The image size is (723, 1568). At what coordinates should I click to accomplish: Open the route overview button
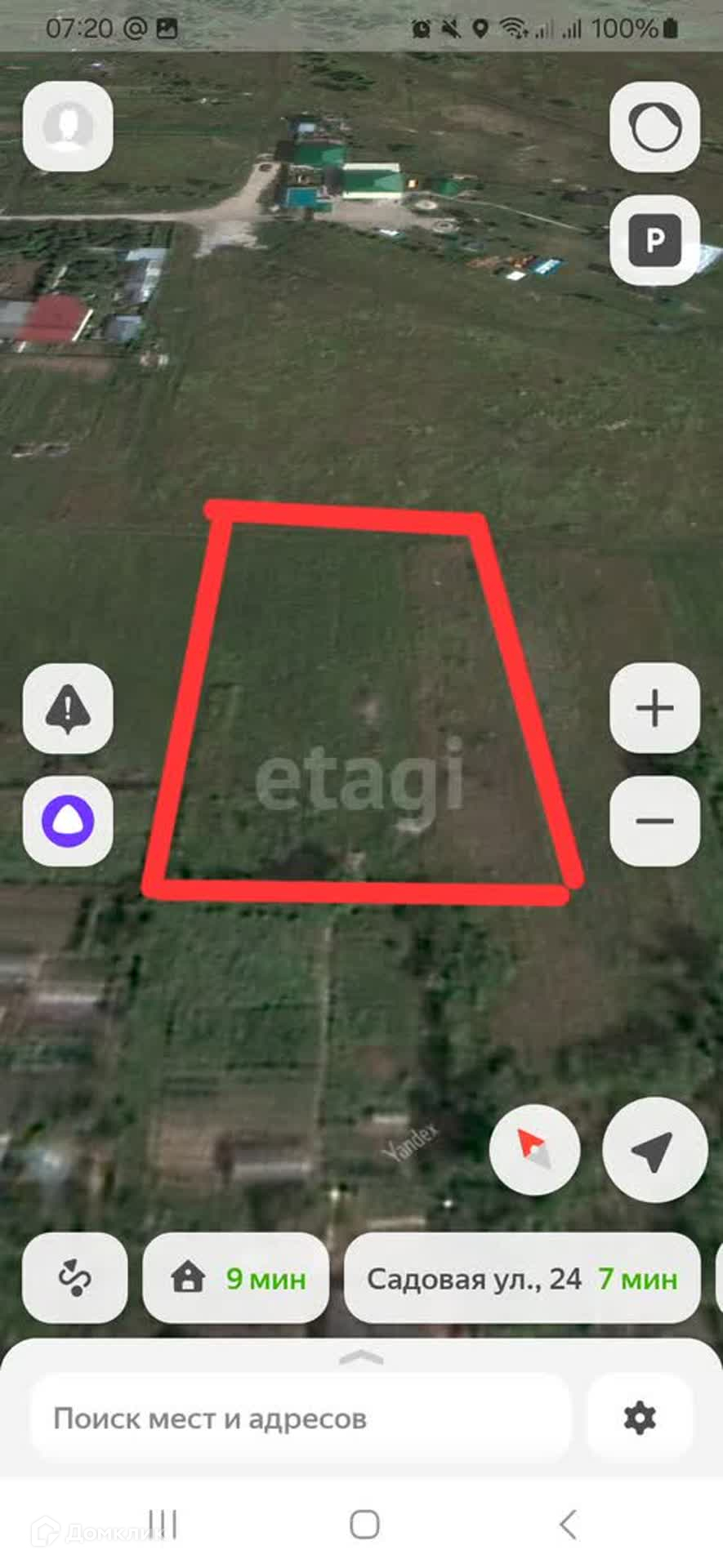(x=74, y=1278)
